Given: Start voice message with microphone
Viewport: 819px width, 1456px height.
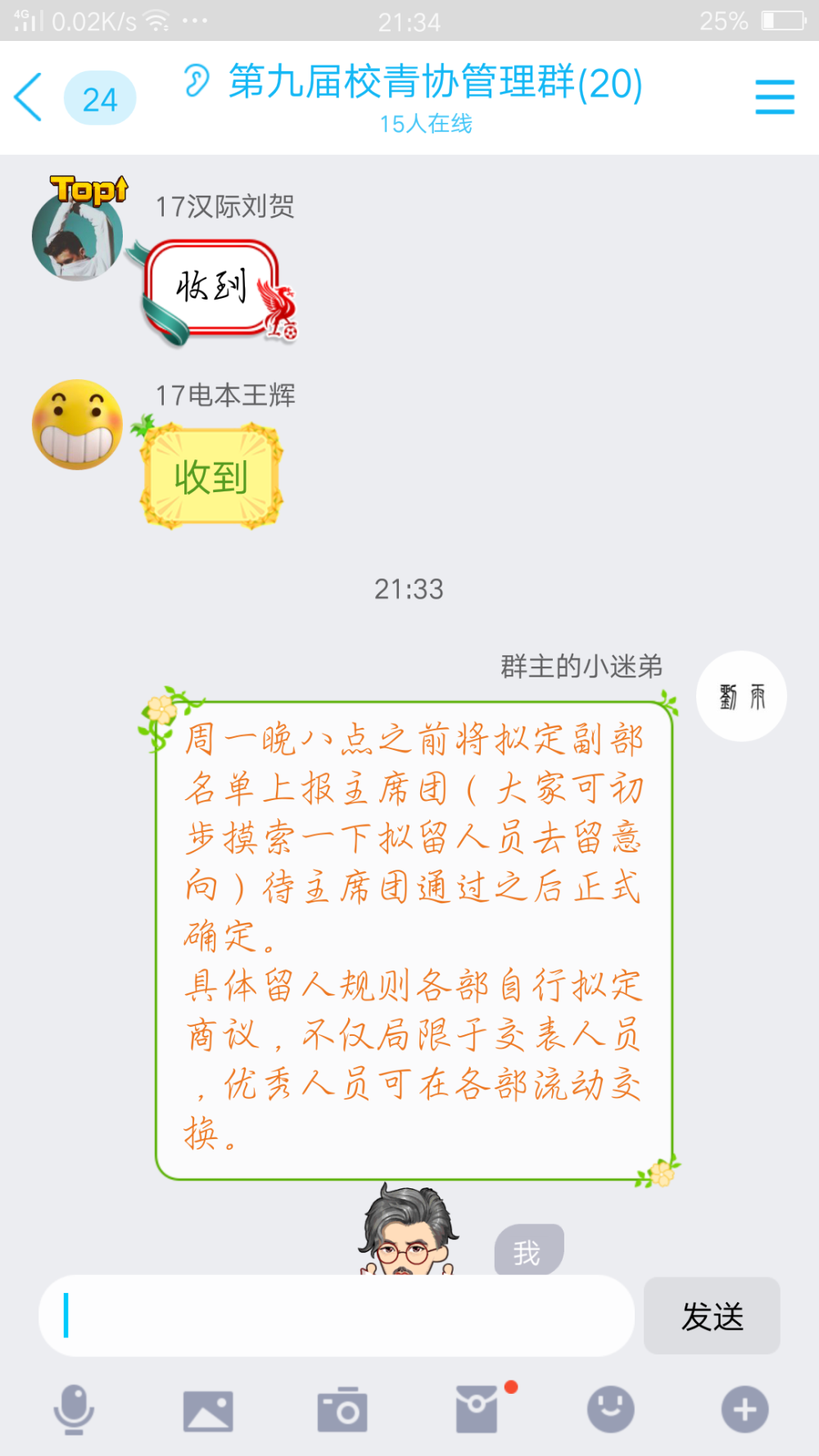Looking at the screenshot, I should pos(74,1409).
